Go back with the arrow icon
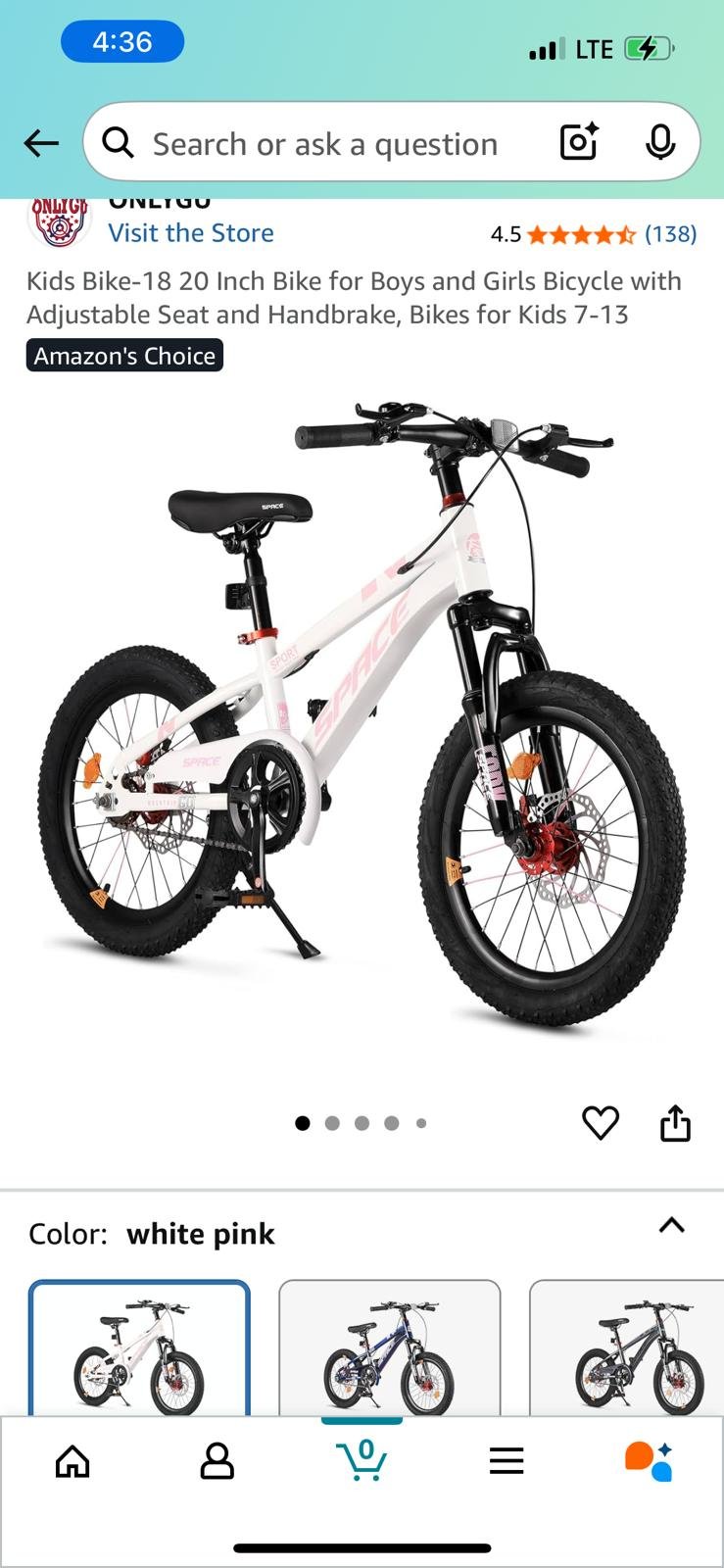The height and width of the screenshot is (1568, 724). pyautogui.click(x=41, y=144)
